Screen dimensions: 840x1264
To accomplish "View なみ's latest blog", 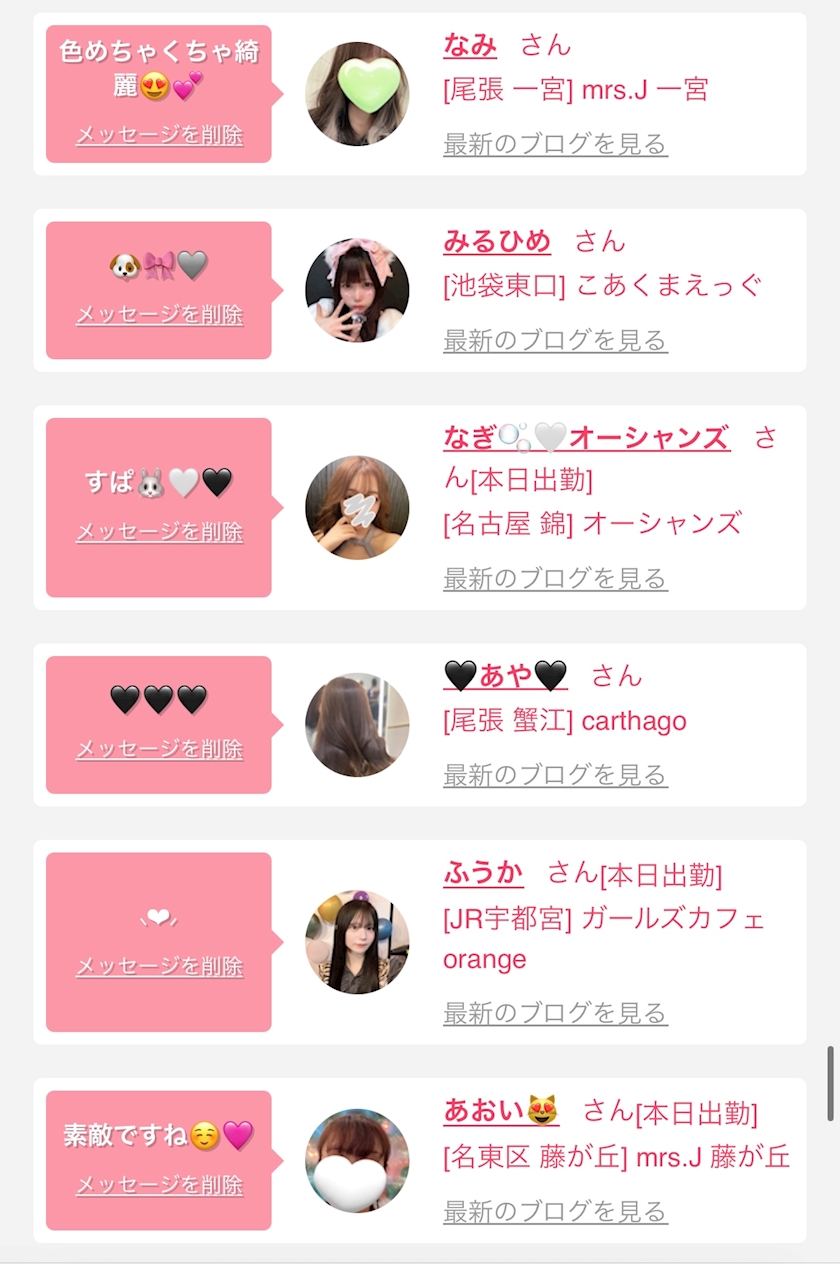I will point(555,144).
